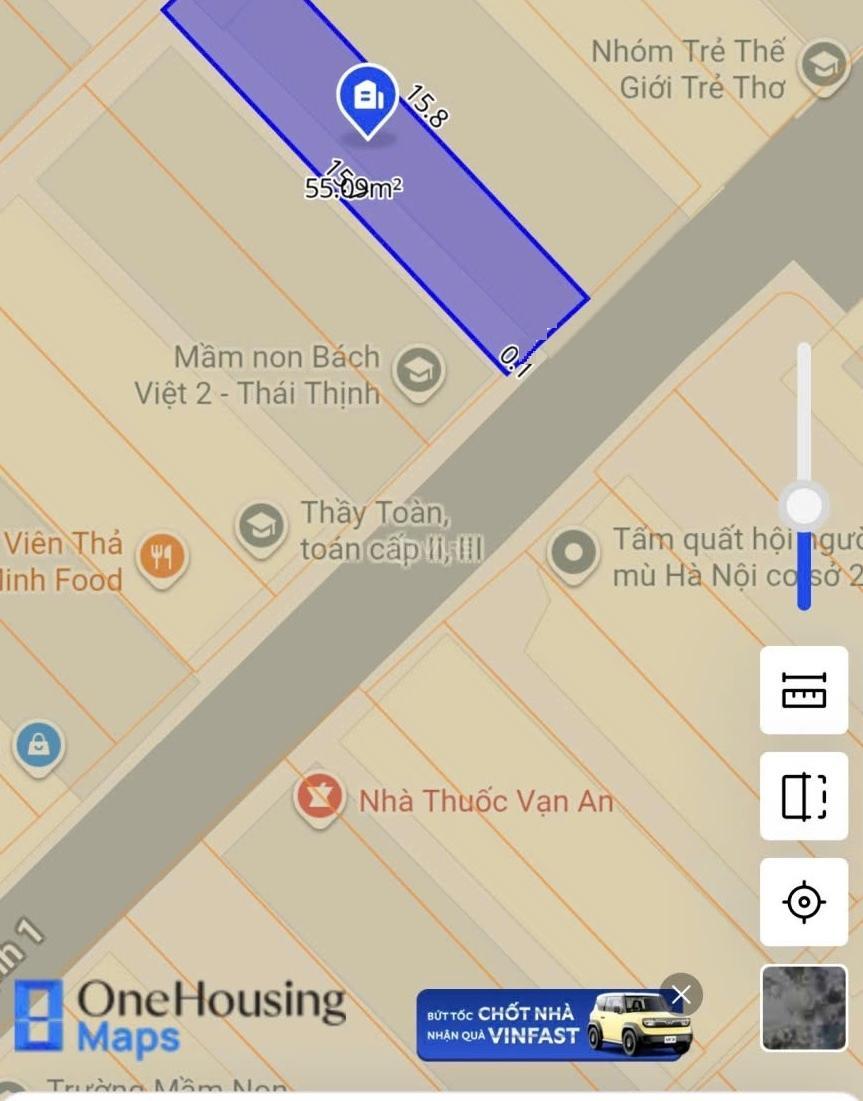Open Nhà Thuốc Vạn An pharmacy marker
Screen dimensions: 863x1101
click(x=319, y=800)
